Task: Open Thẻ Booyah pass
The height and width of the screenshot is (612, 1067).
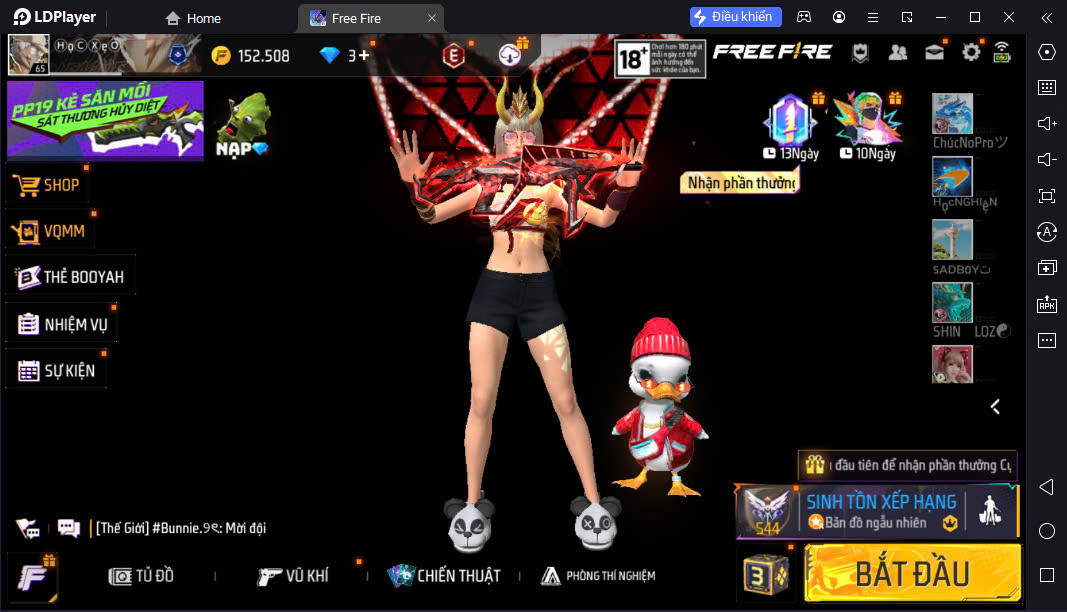Action: pos(70,277)
